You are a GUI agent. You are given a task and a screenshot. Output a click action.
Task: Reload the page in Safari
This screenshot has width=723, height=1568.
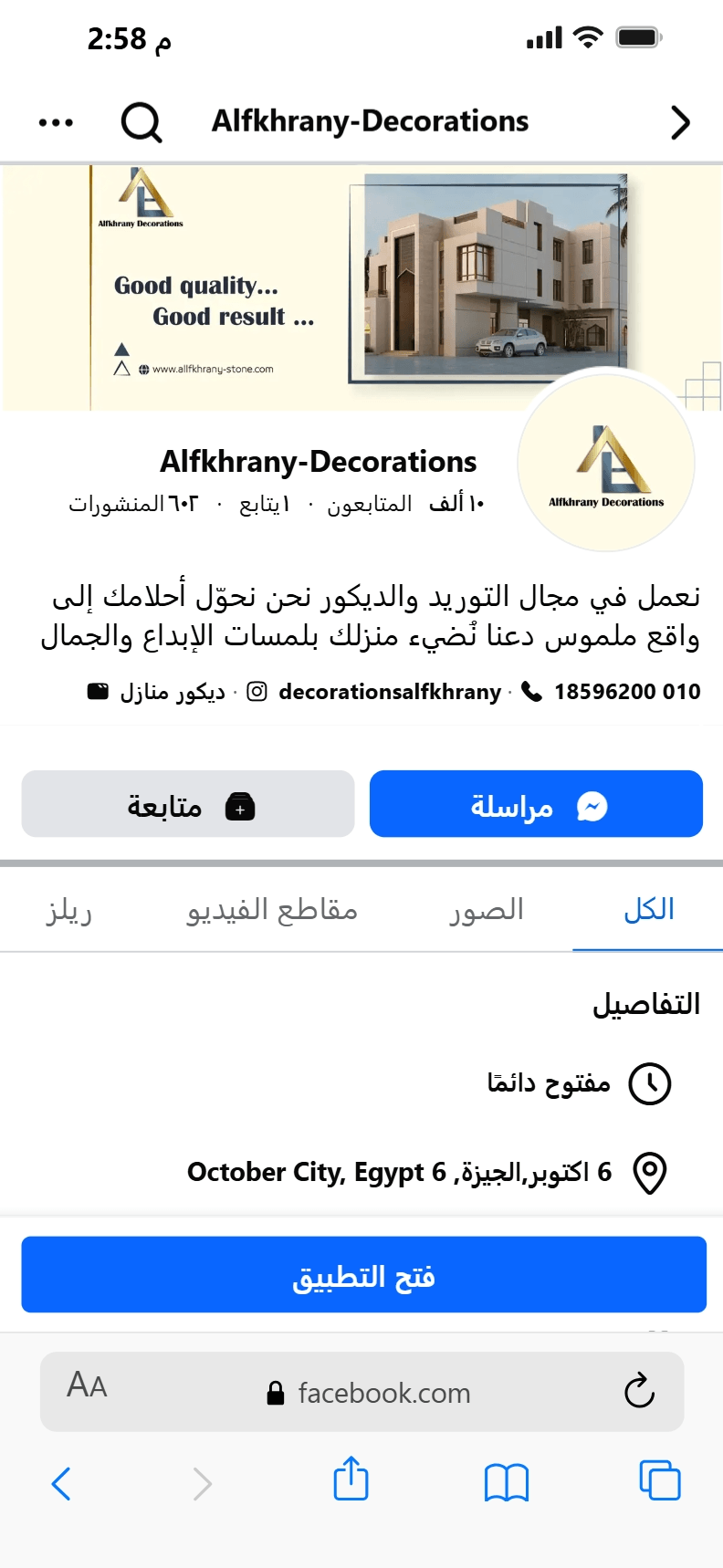click(639, 1391)
